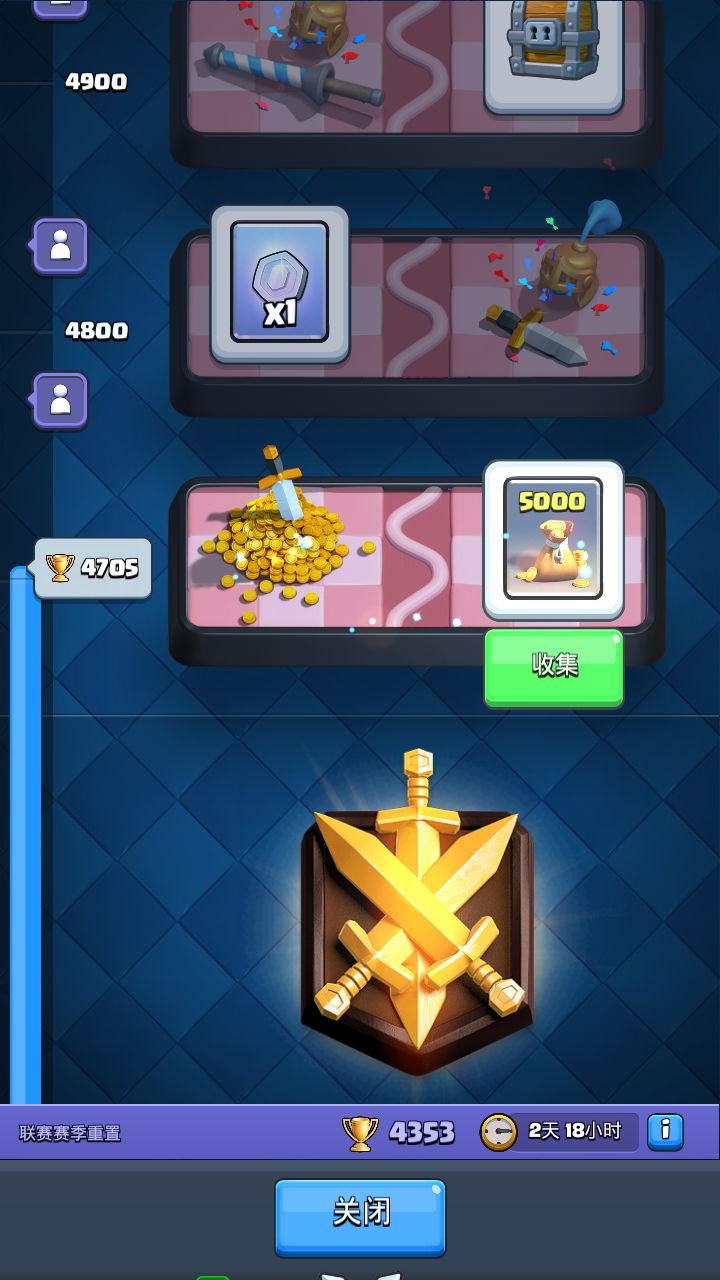This screenshot has height=1280, width=720.
Task: Tap the 4705 trophy count marker
Action: tap(92, 566)
